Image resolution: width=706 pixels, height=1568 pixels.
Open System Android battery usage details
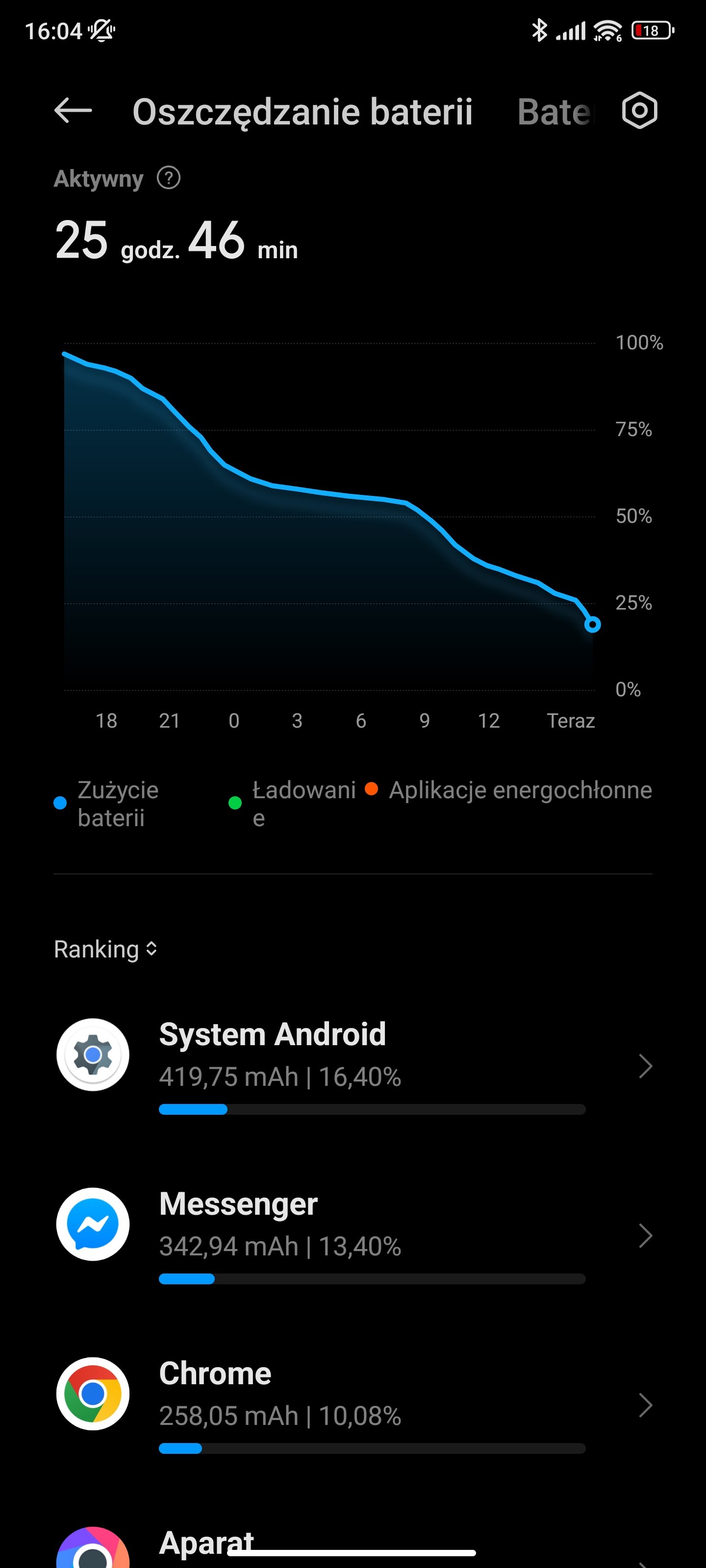click(353, 1065)
